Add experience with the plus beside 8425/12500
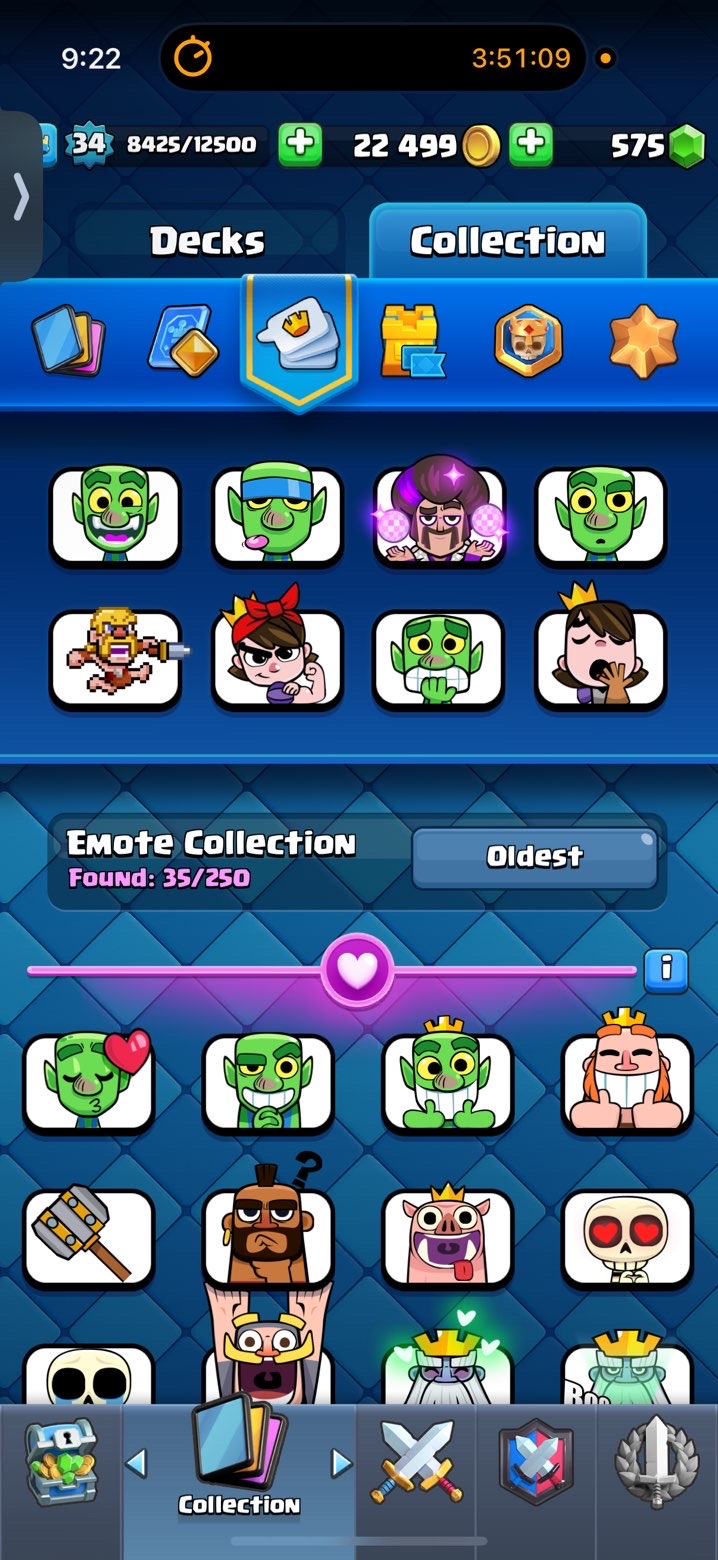718x1560 pixels. 299,145
